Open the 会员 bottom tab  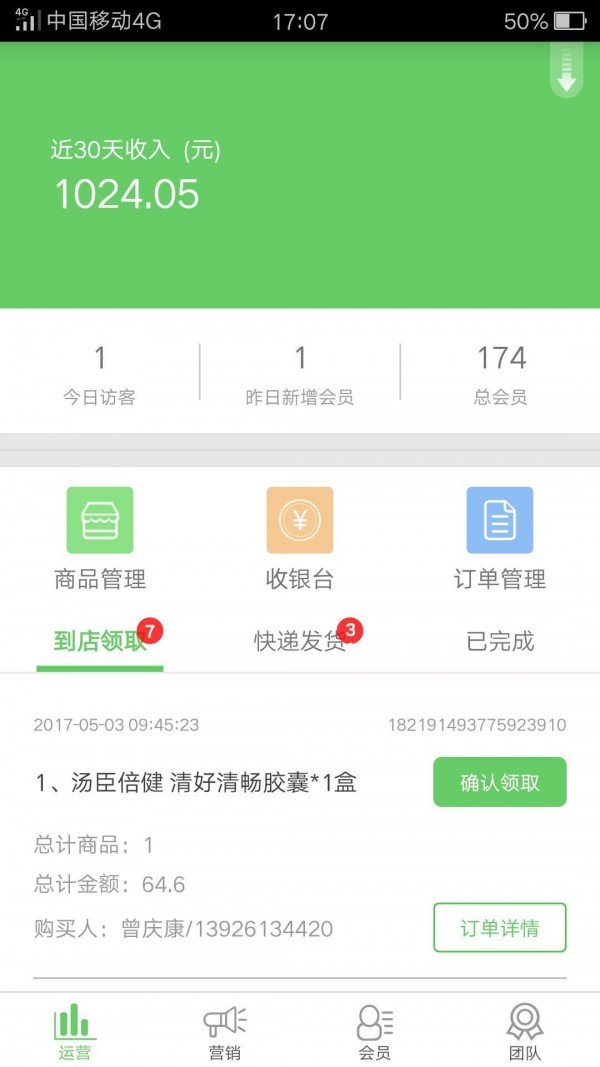[375, 1030]
